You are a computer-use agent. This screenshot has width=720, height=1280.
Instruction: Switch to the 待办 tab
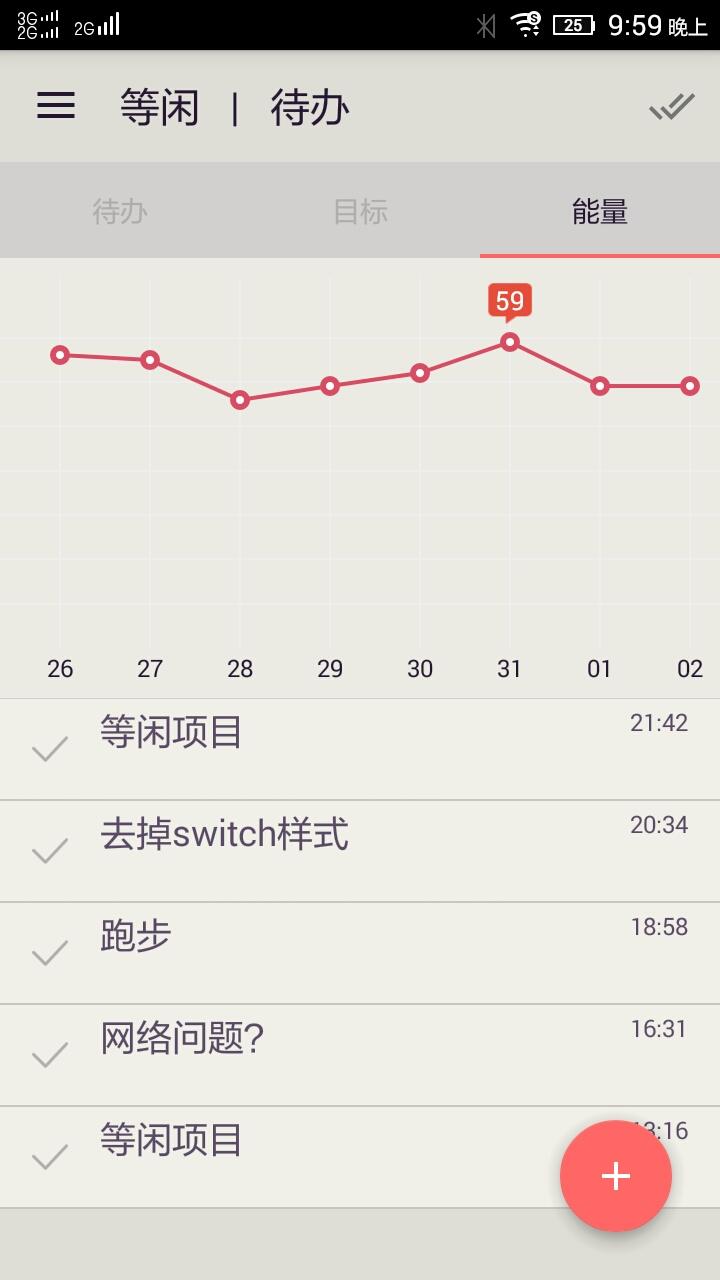pyautogui.click(x=120, y=211)
